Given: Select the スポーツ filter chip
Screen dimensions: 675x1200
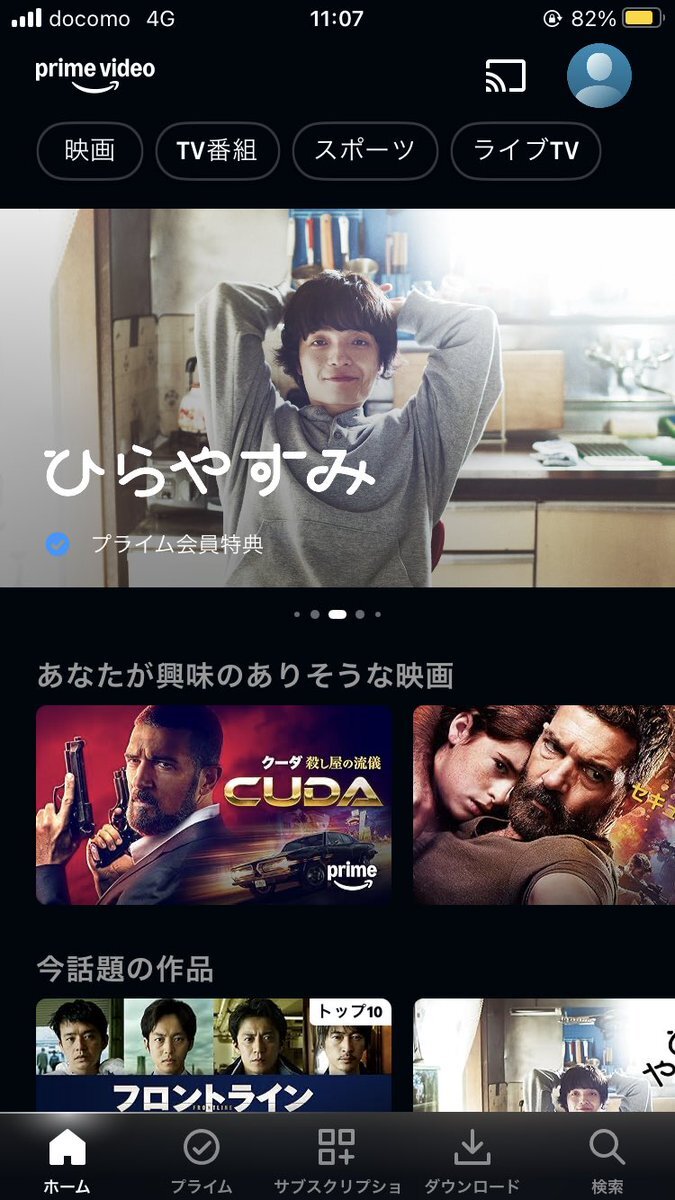Looking at the screenshot, I should [x=365, y=151].
